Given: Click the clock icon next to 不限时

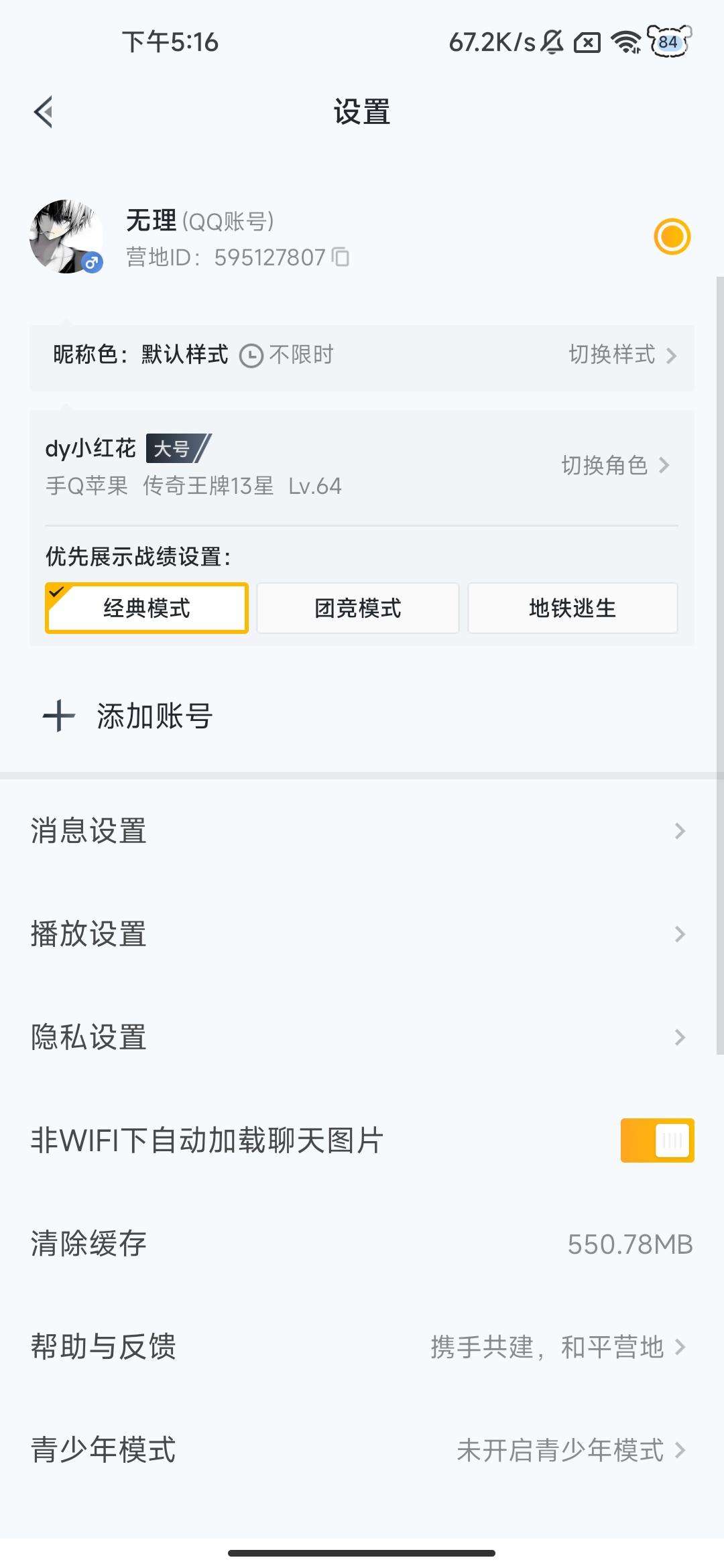Looking at the screenshot, I should 251,355.
